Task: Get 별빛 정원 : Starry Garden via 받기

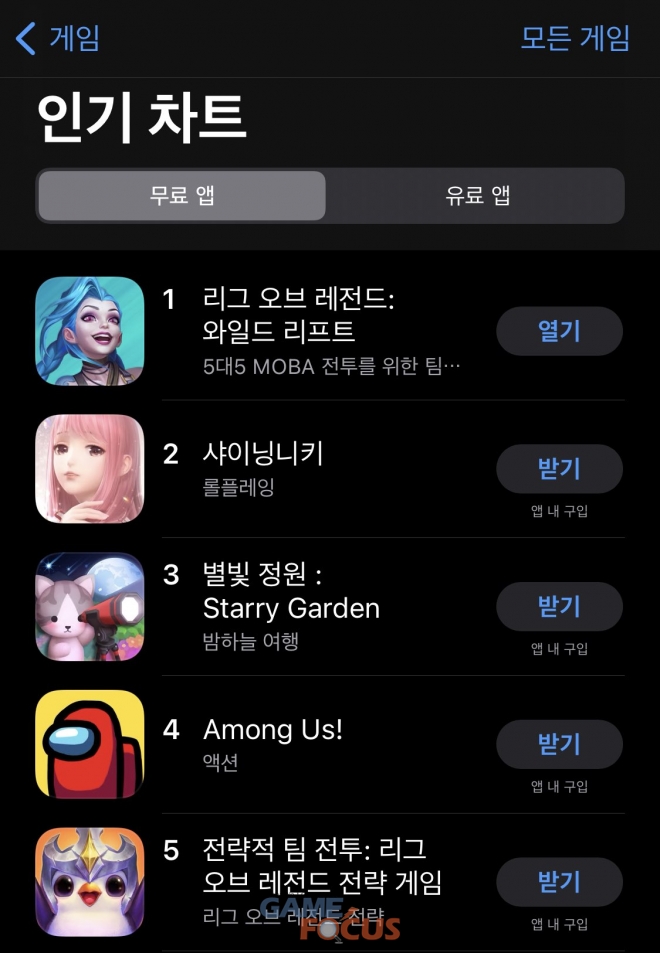Action: 559,606
